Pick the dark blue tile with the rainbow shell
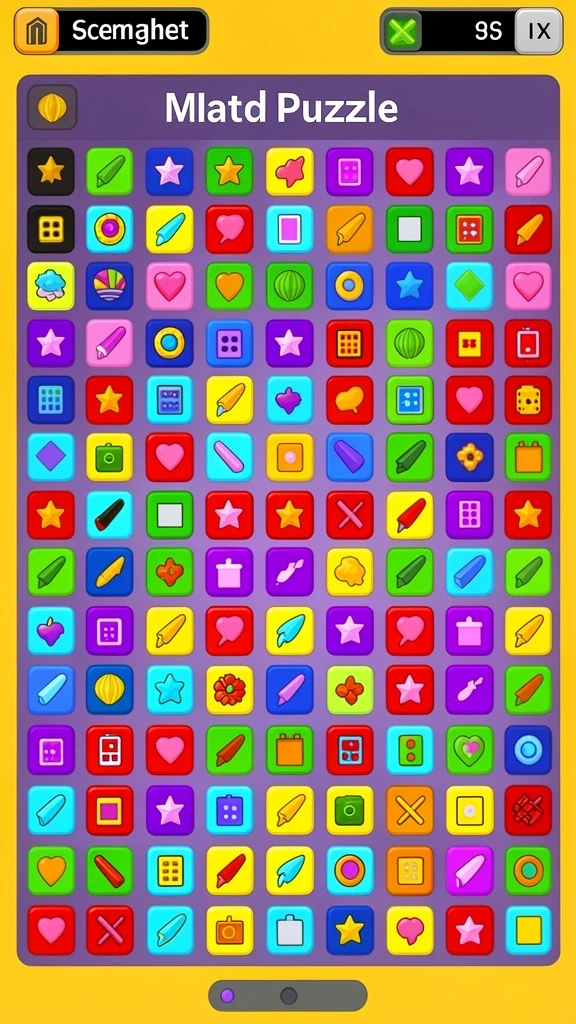576x1024 pixels. 110,286
